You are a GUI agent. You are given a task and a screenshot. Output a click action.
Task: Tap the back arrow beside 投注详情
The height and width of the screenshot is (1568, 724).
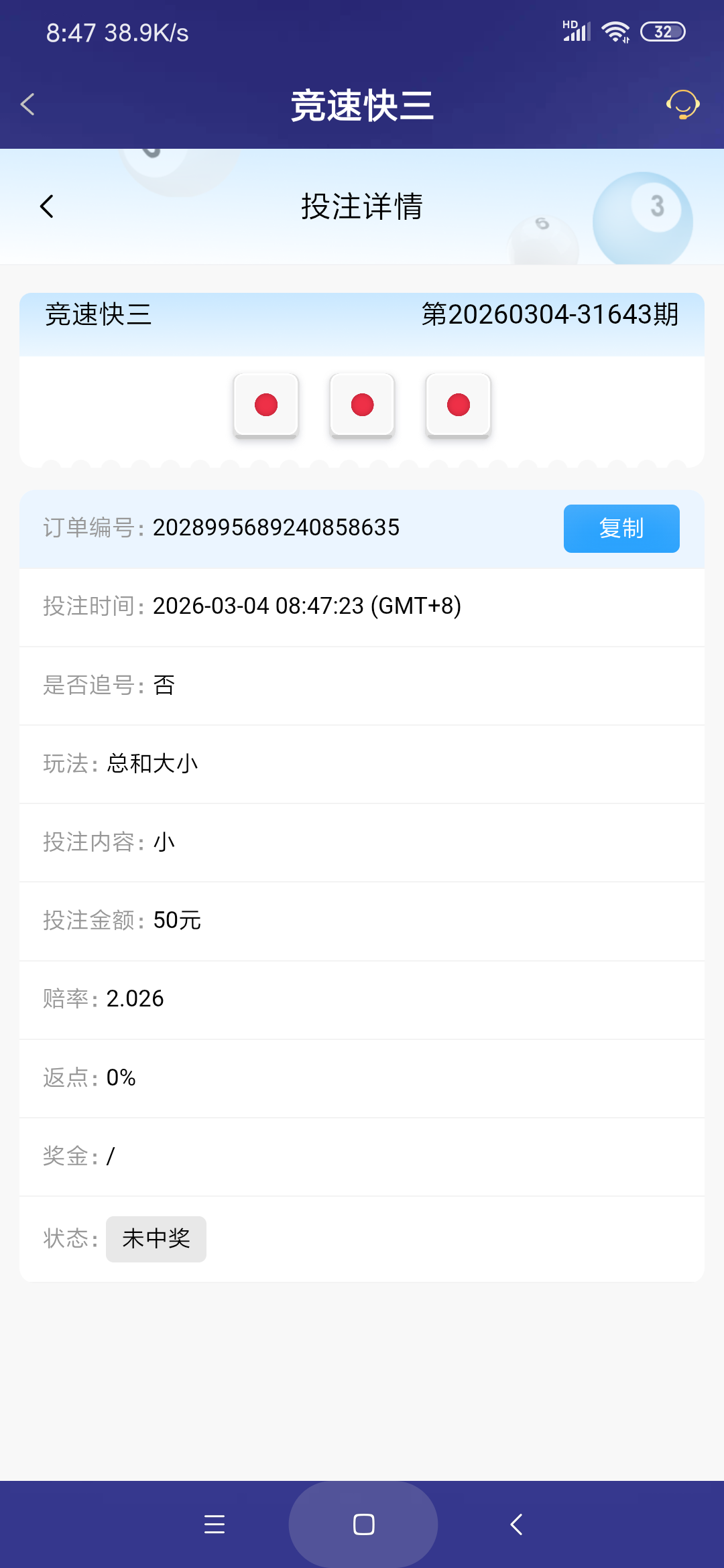47,206
